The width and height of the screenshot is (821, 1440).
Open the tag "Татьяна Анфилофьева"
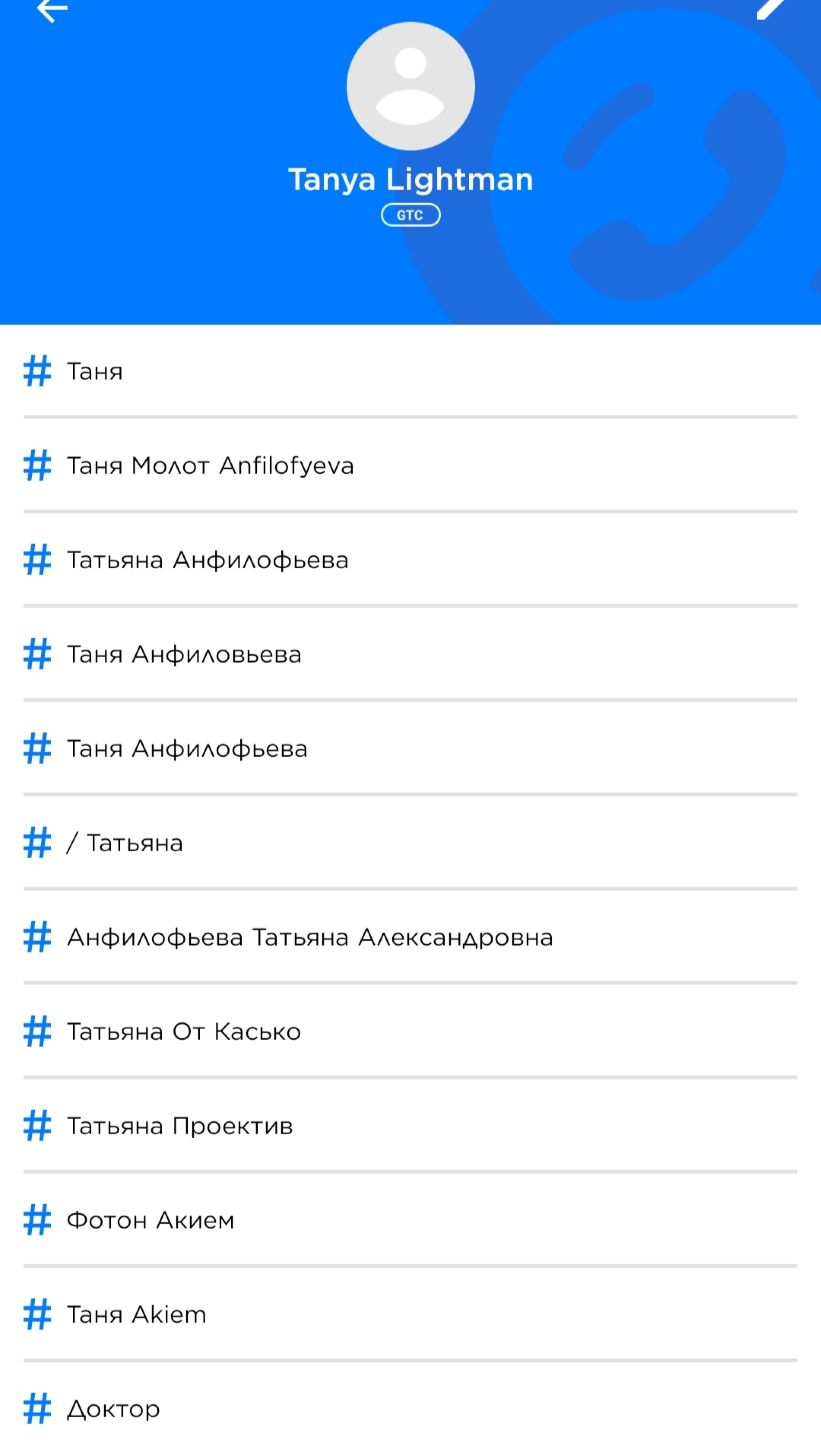coord(207,560)
